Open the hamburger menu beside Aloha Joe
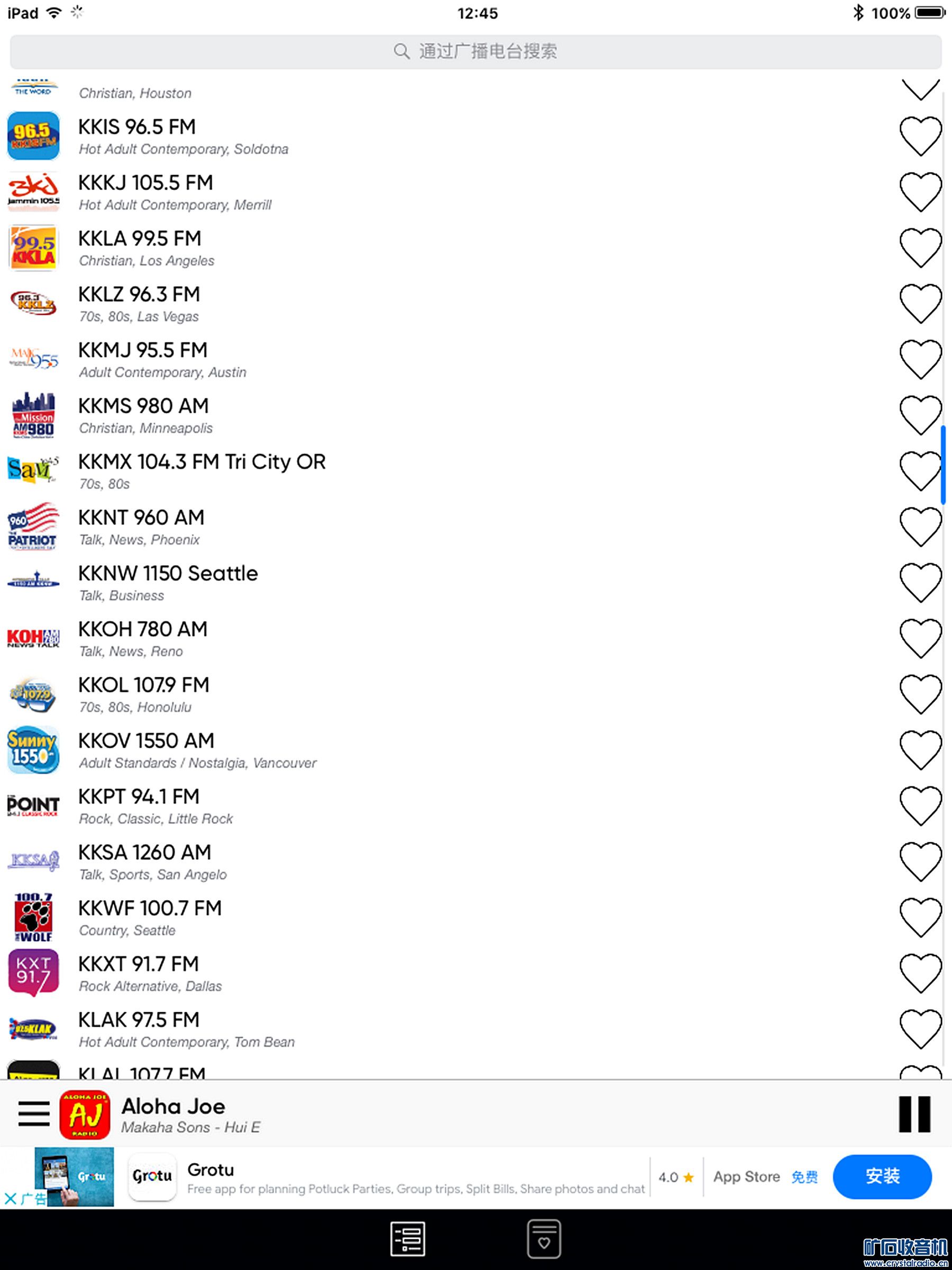Viewport: 952px width, 1270px height. pos(33,1114)
